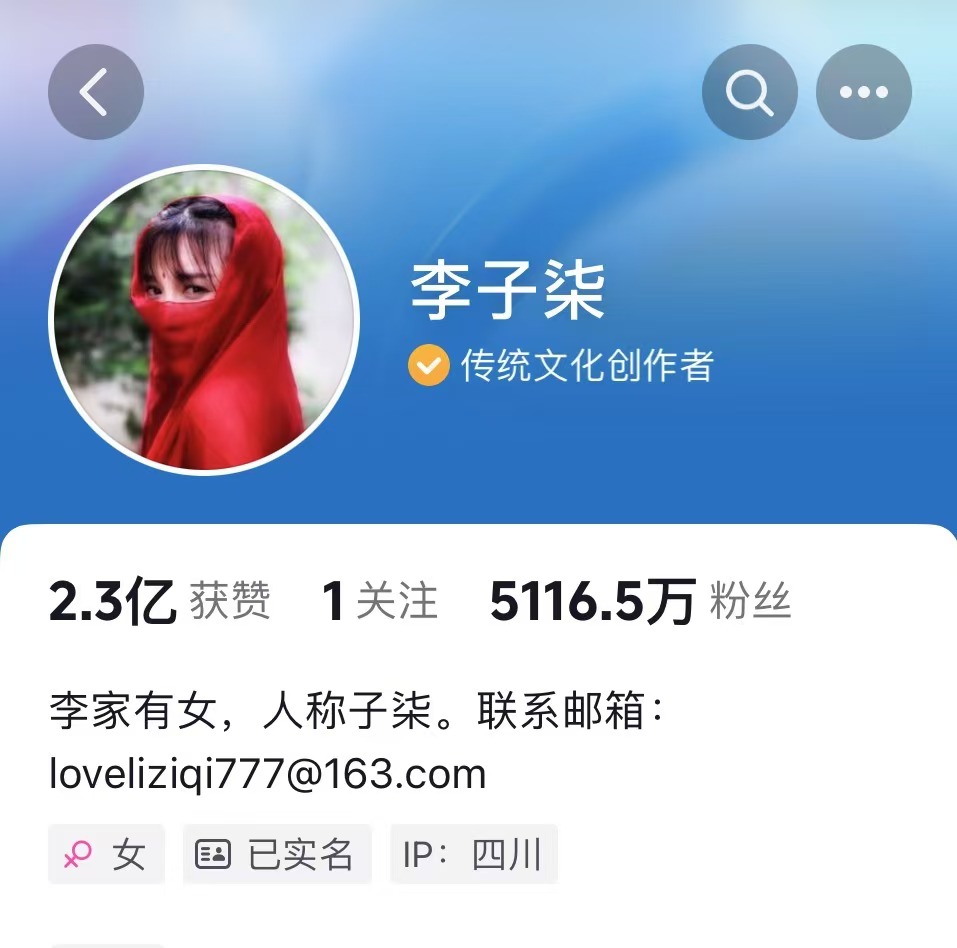Go back using the arrow icon
This screenshot has height=948, width=957.
tap(95, 92)
